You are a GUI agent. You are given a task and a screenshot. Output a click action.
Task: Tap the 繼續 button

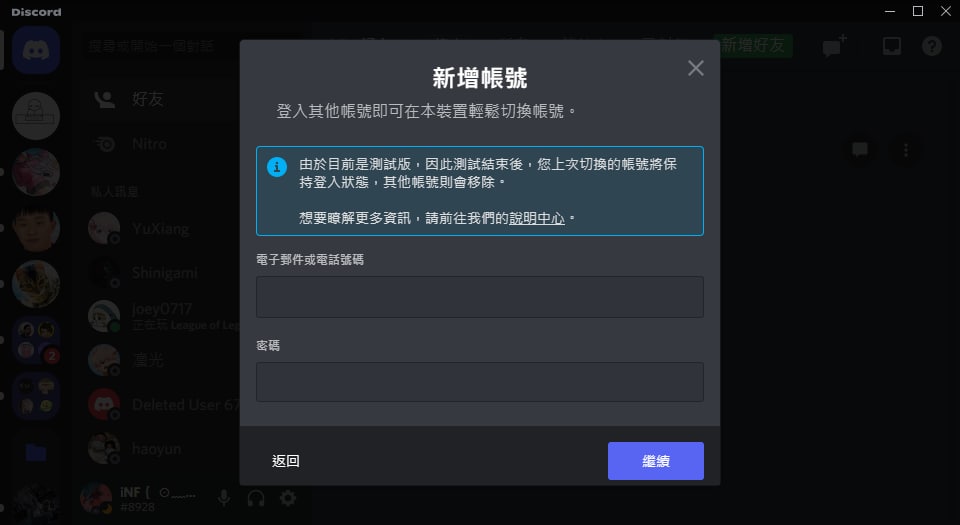tap(655, 461)
